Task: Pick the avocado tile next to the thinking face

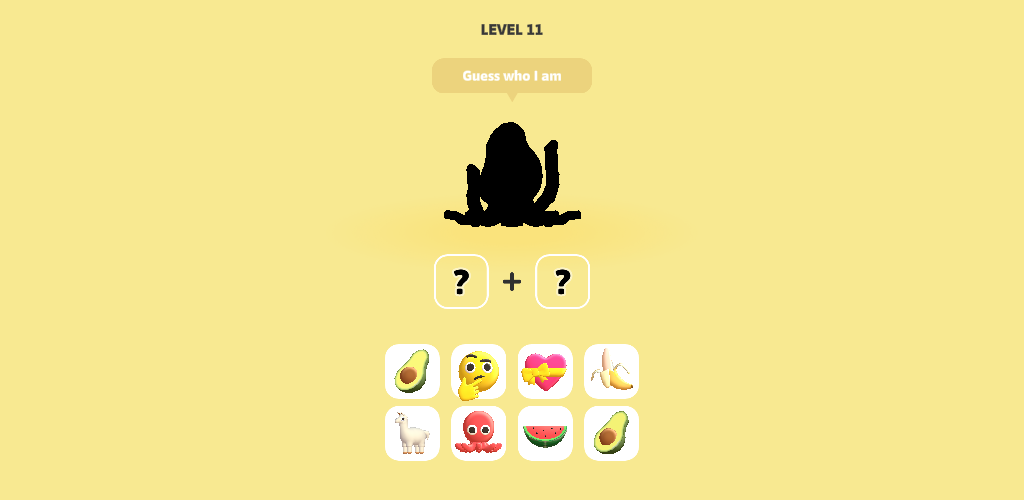Action: click(412, 372)
